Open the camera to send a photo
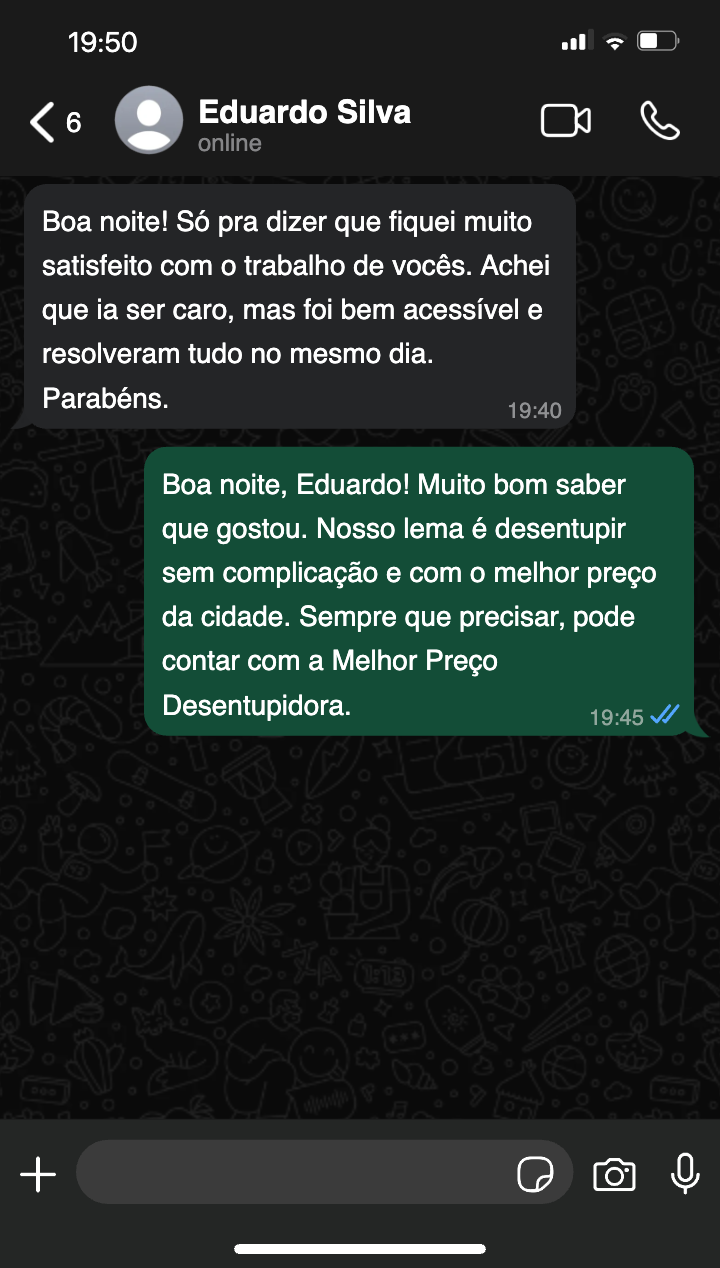 click(614, 1174)
